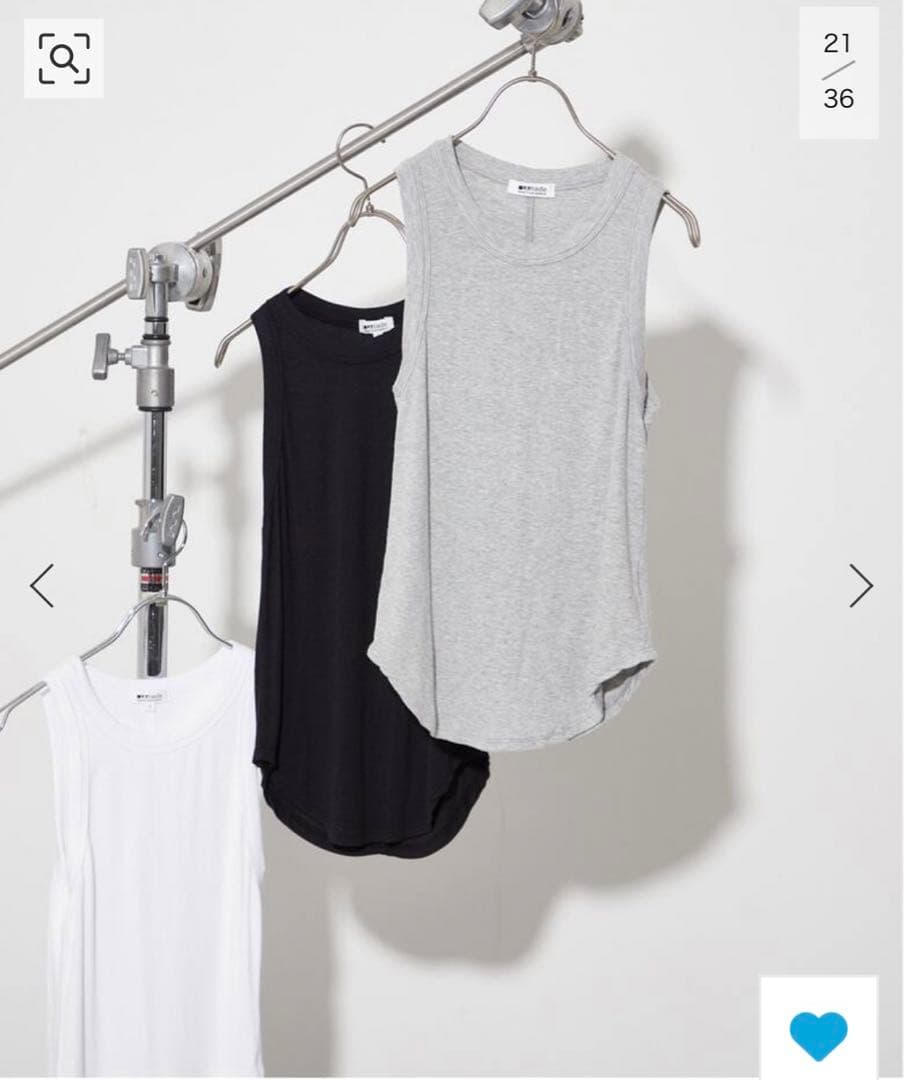The height and width of the screenshot is (1080, 904).
Task: Go to the previous product image
Action: click(x=42, y=585)
